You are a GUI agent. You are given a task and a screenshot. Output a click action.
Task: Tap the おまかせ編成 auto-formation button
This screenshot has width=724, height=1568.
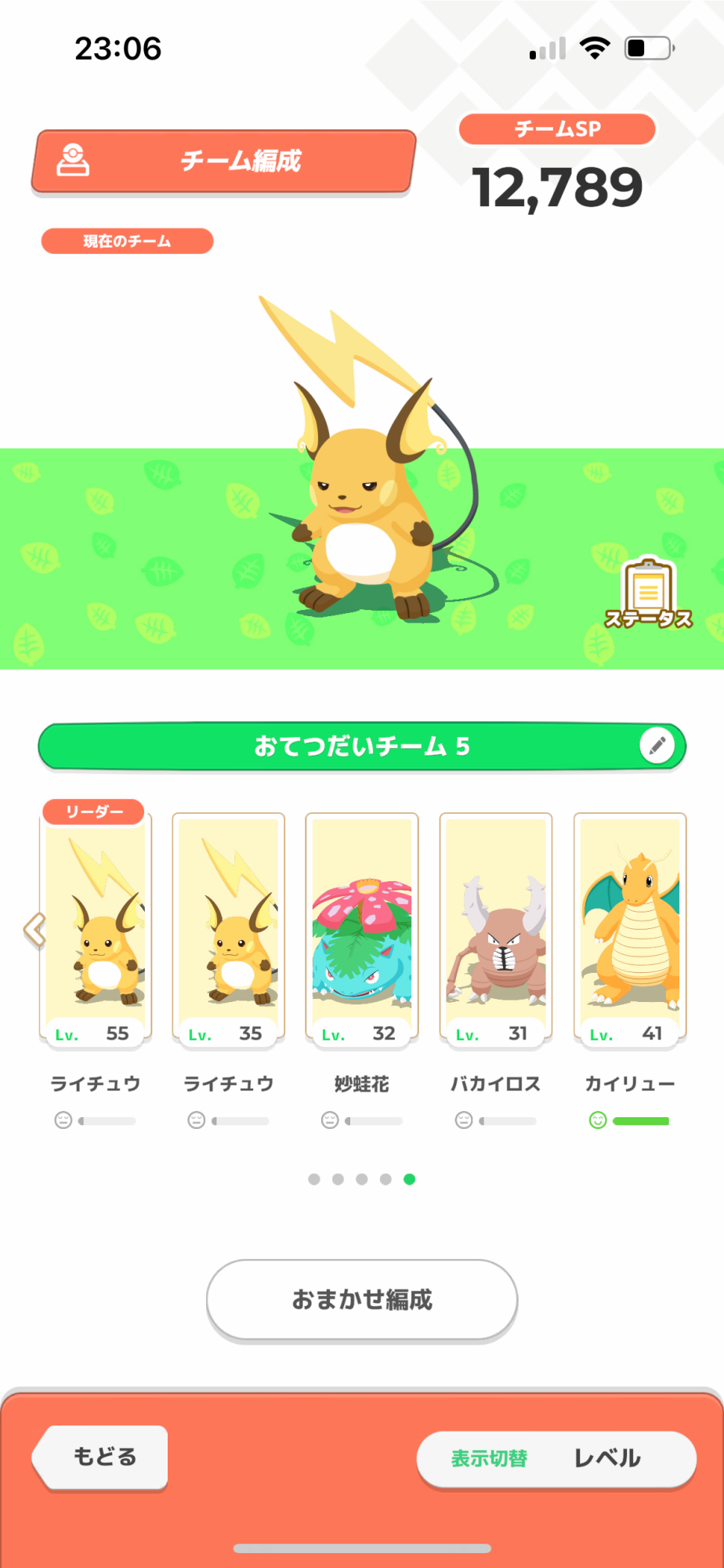tap(362, 1300)
